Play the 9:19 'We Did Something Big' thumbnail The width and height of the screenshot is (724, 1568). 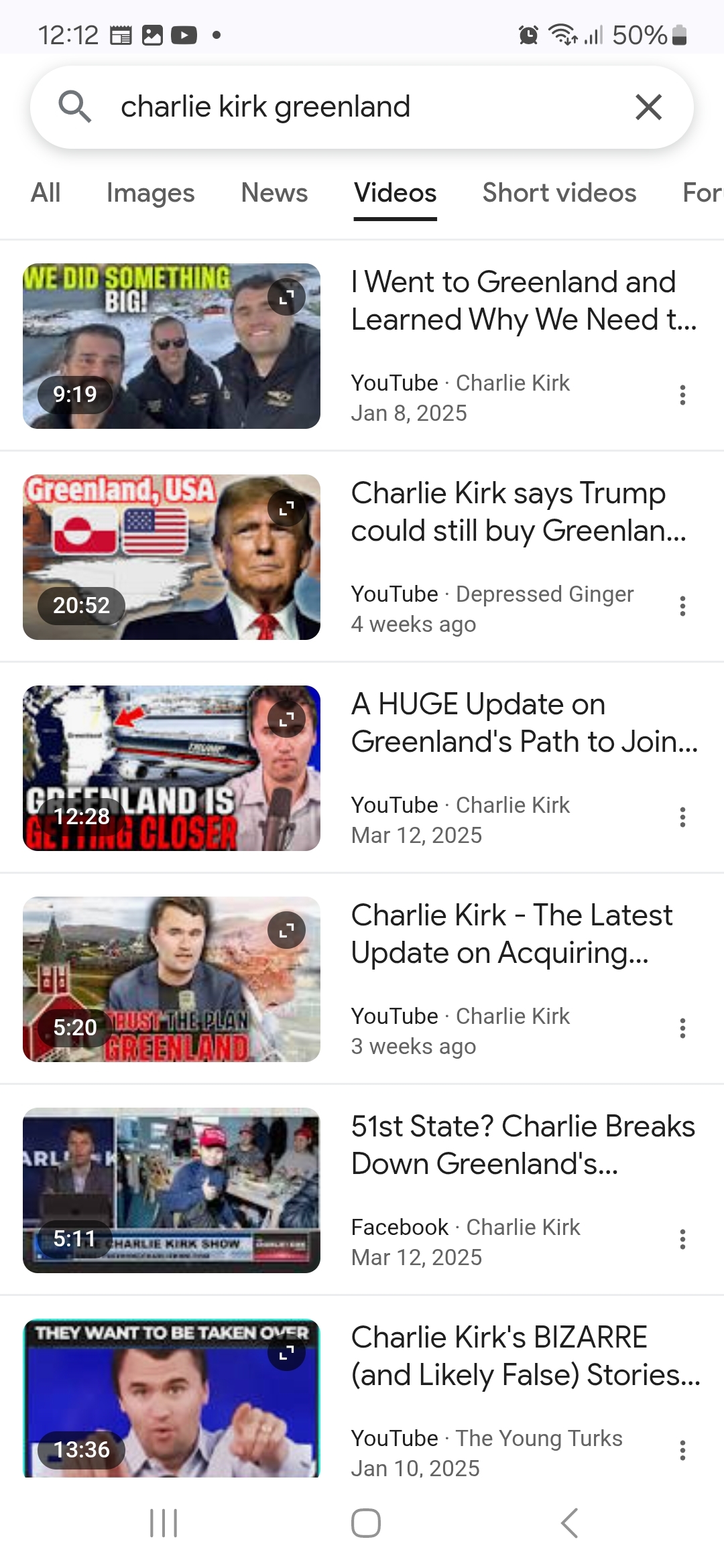tap(171, 346)
